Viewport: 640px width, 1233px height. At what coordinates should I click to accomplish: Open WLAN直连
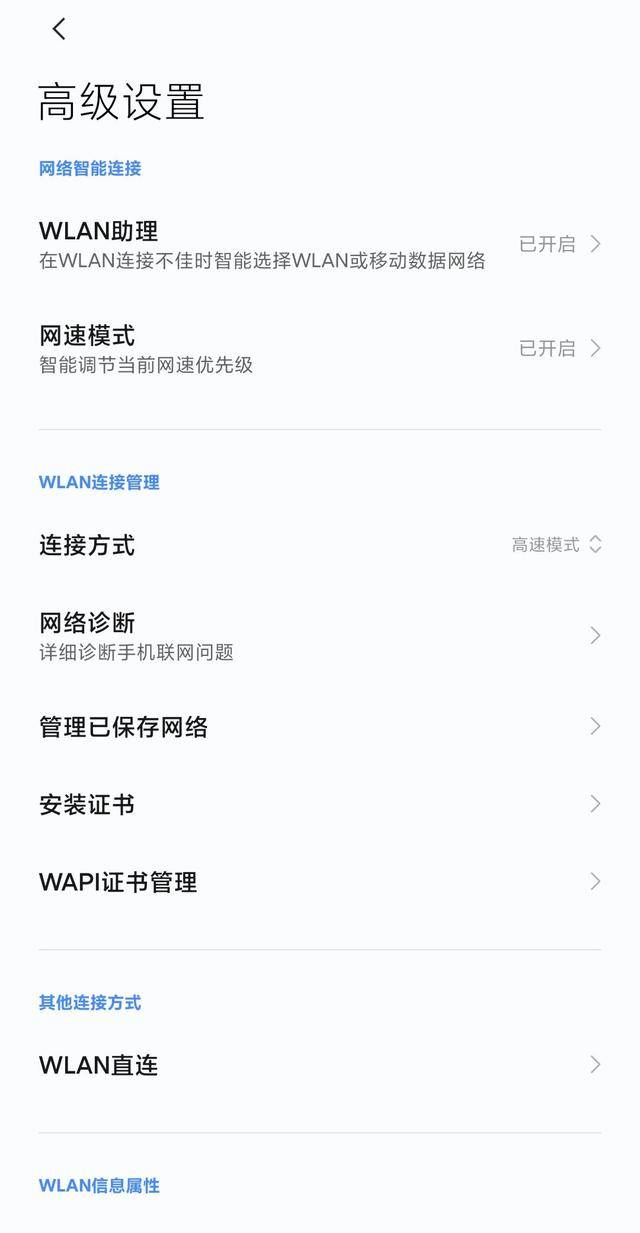(x=320, y=1065)
